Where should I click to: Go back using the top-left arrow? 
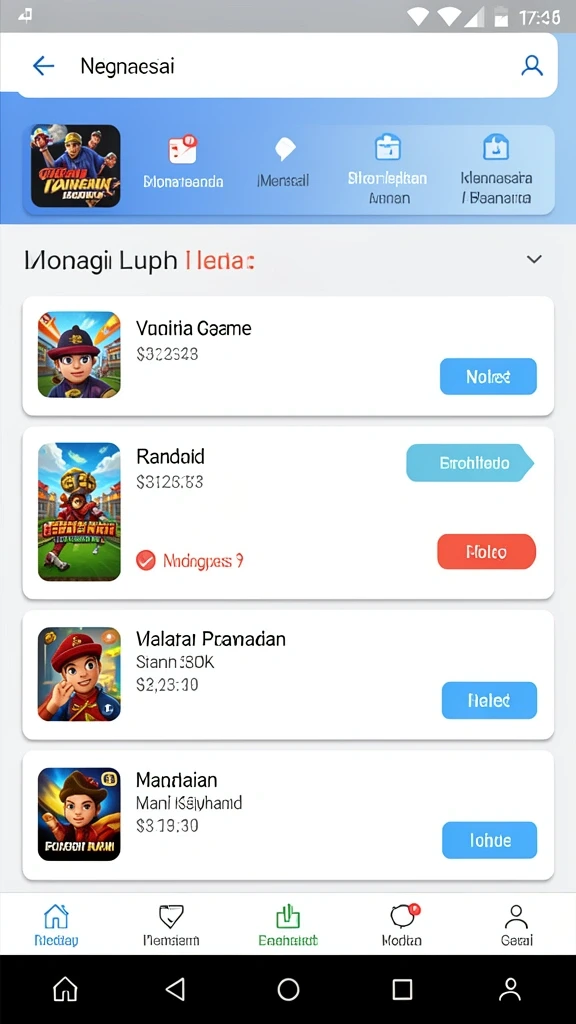(x=43, y=65)
